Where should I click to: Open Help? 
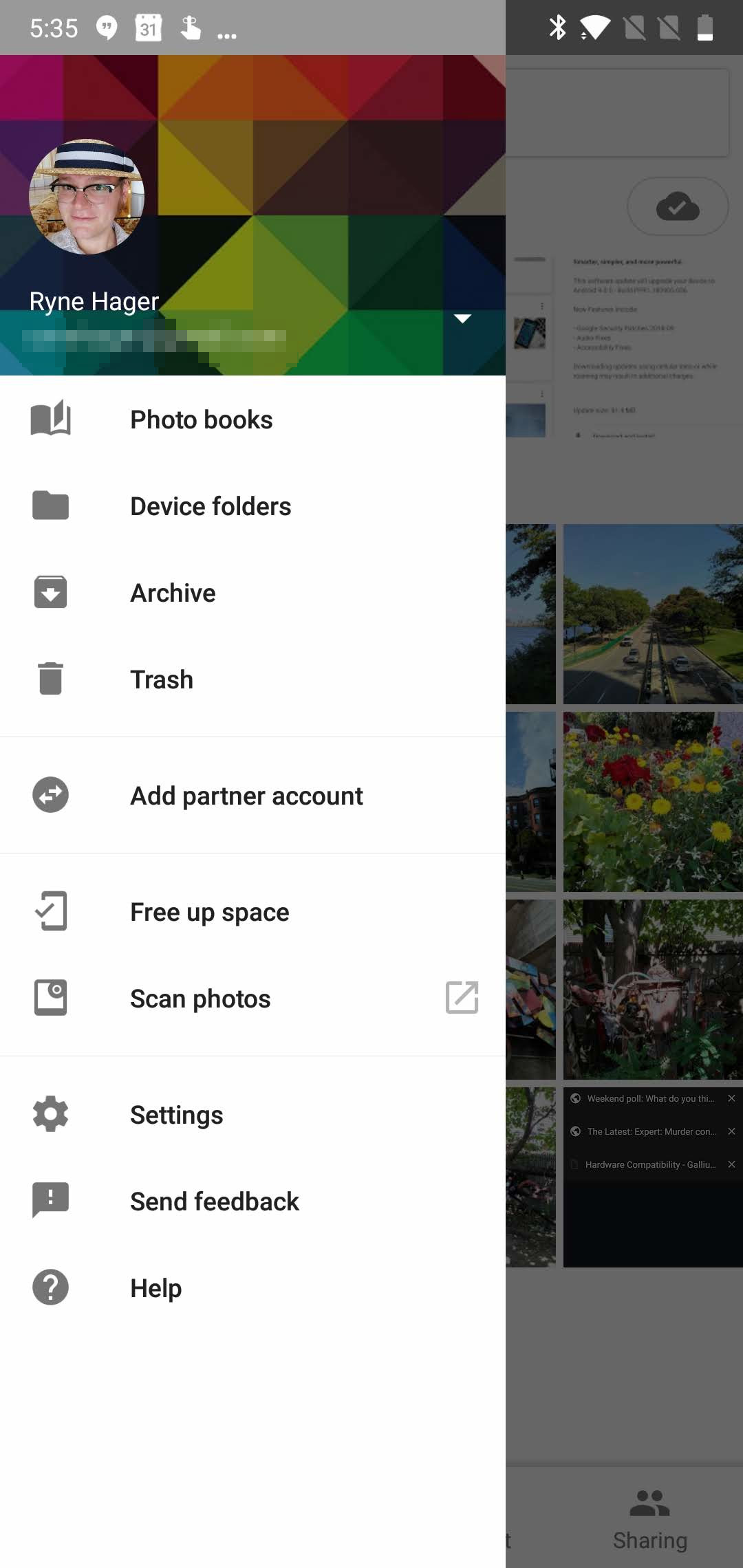[x=252, y=1288]
